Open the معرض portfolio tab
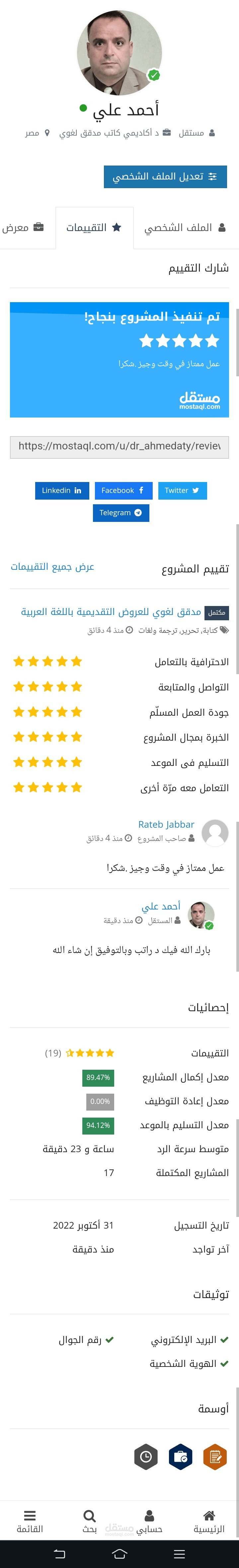Viewport: 239px width, 1568px height. [23, 228]
